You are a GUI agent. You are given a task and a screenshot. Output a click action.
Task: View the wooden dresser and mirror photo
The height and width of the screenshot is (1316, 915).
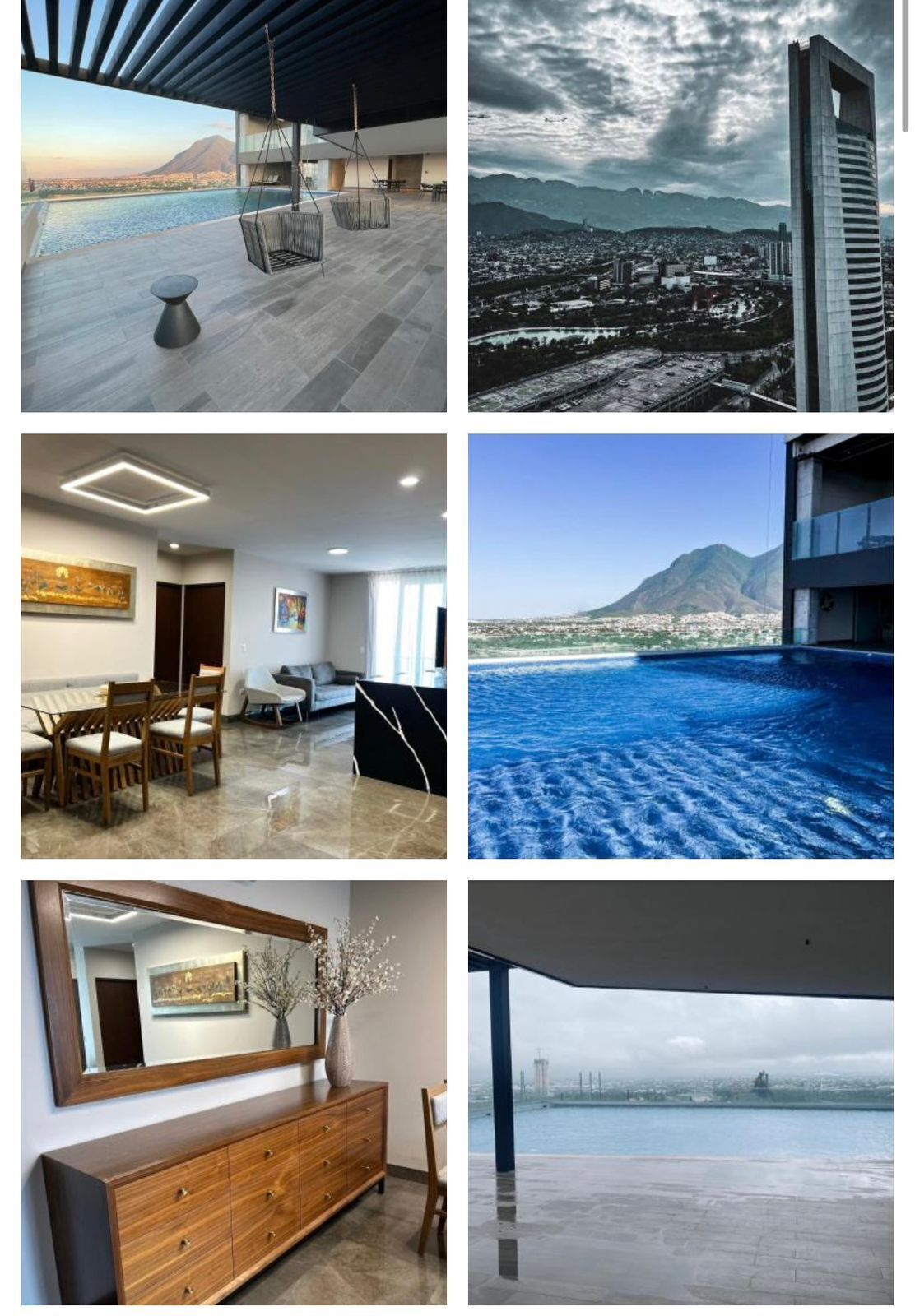[x=234, y=1092]
